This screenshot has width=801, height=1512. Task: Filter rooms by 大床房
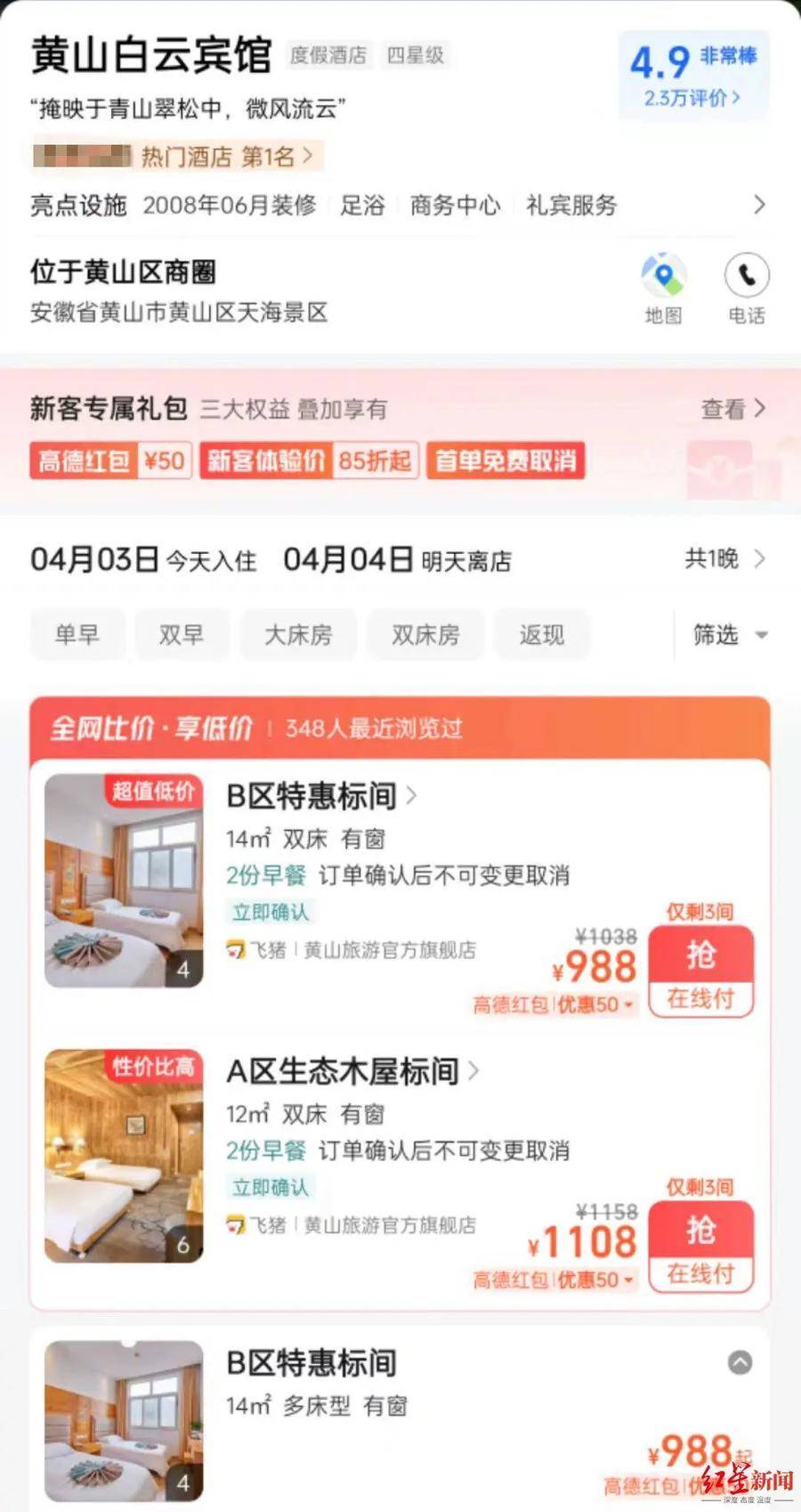298,635
